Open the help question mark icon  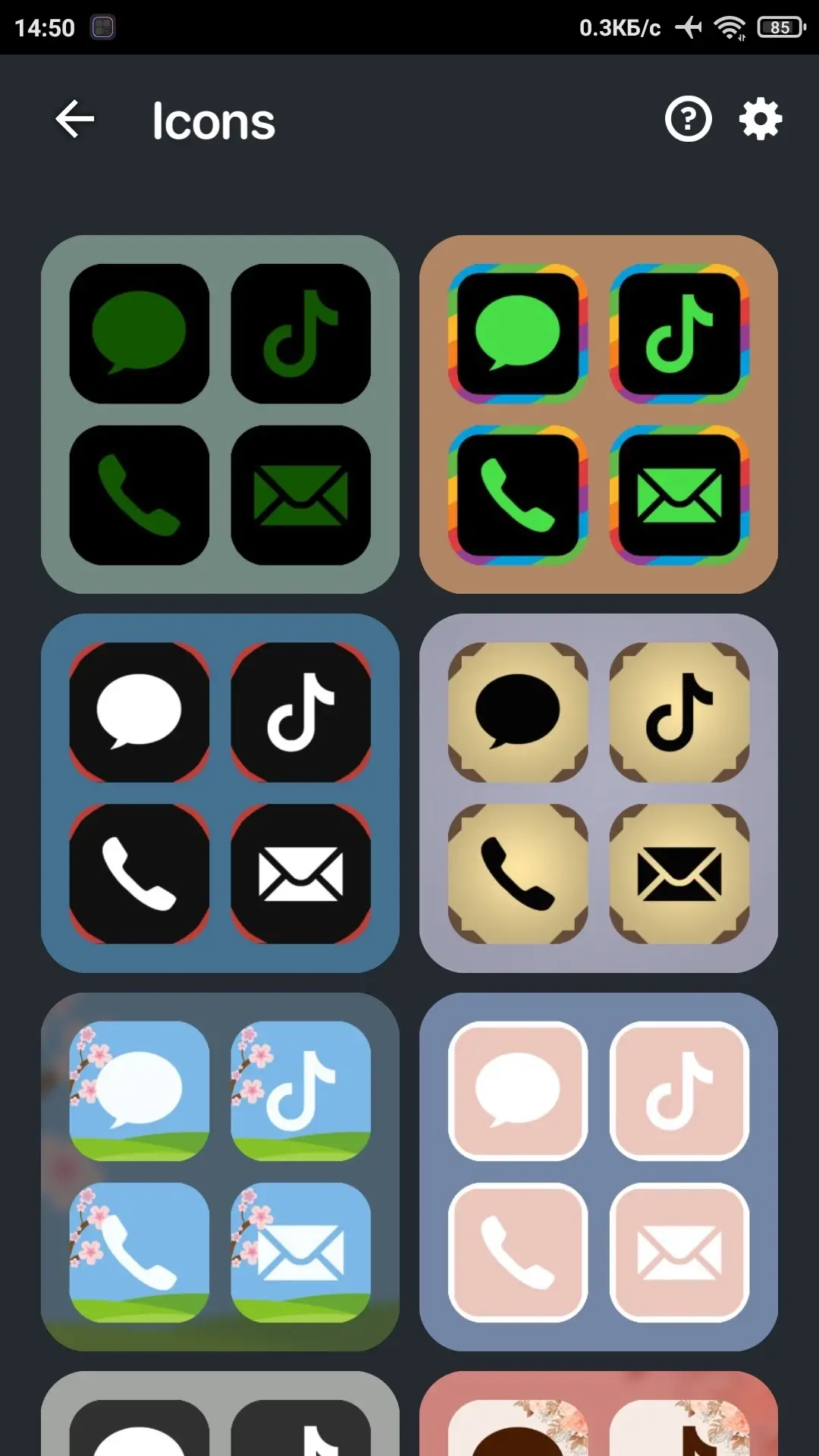pyautogui.click(x=688, y=120)
